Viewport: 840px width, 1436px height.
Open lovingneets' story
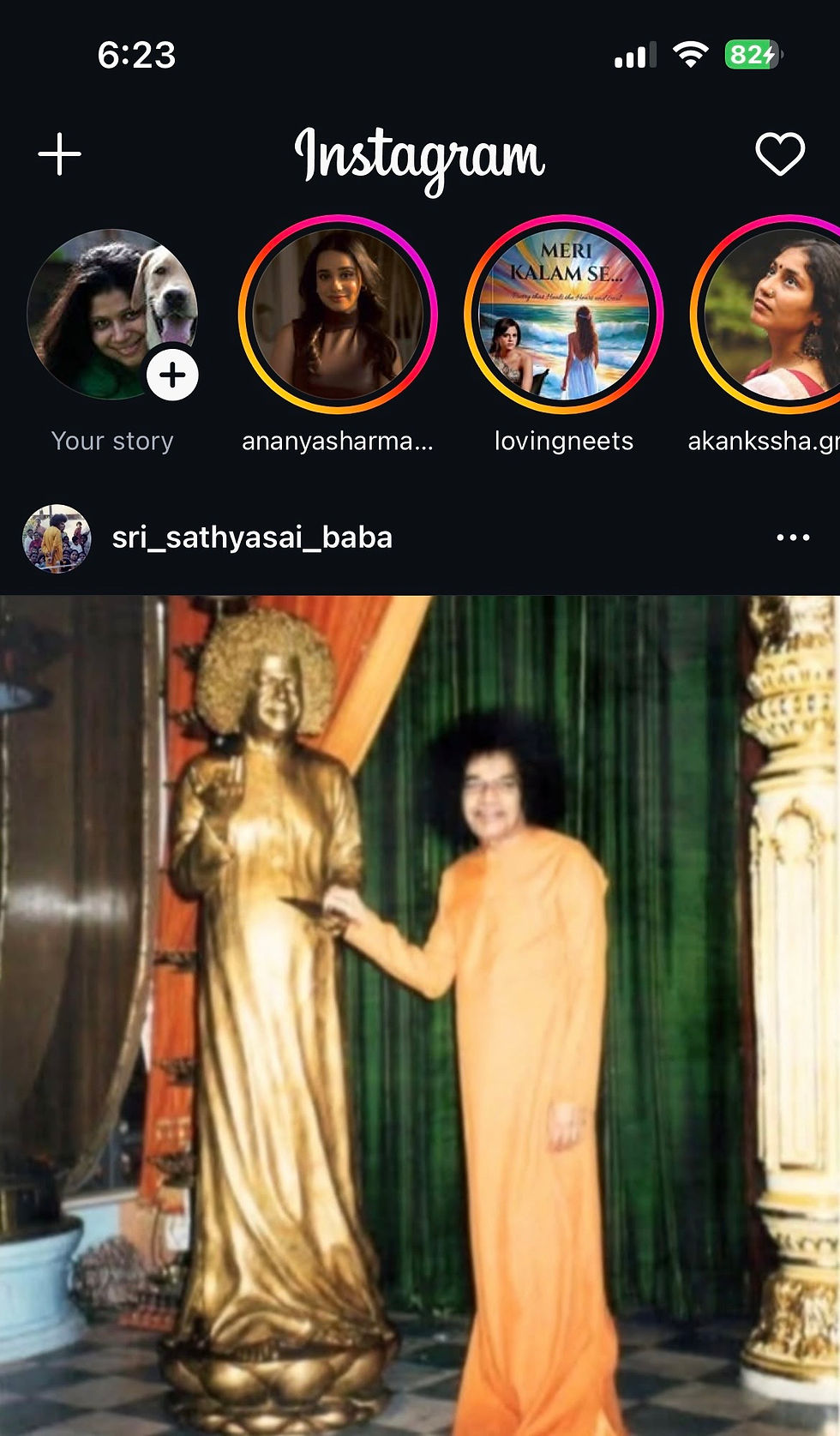(563, 315)
